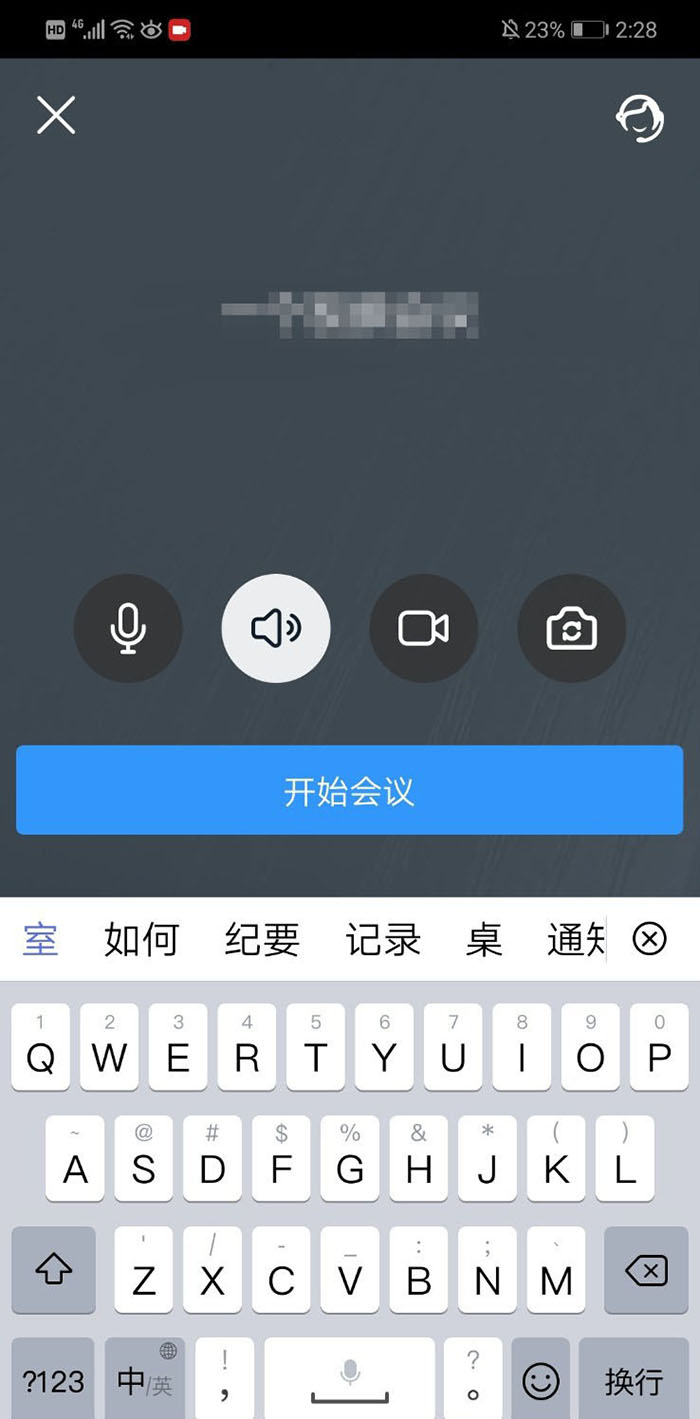
Task: Tap the 换行 return key
Action: (633, 1381)
